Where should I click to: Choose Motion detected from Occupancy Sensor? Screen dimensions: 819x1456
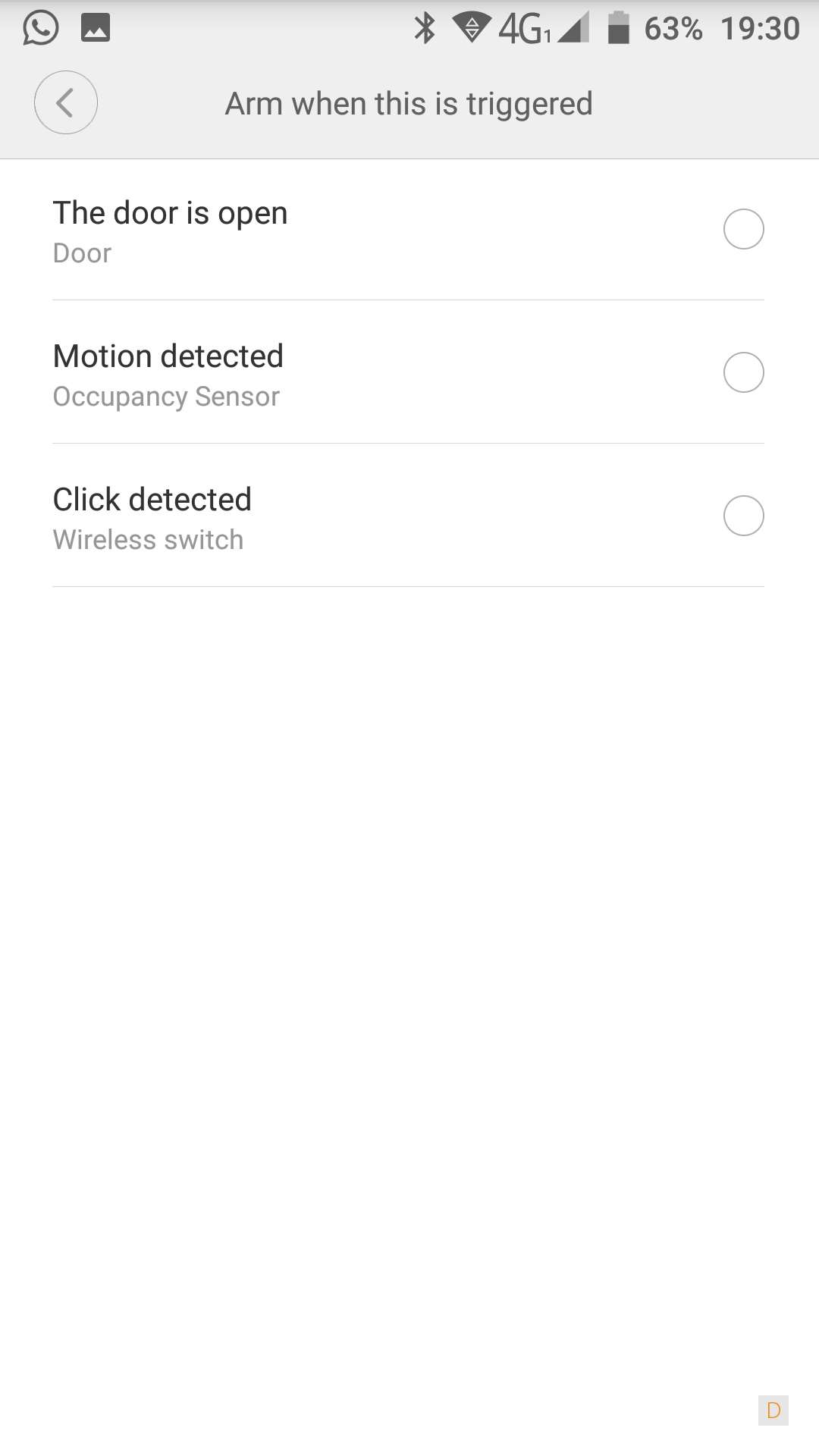point(743,372)
